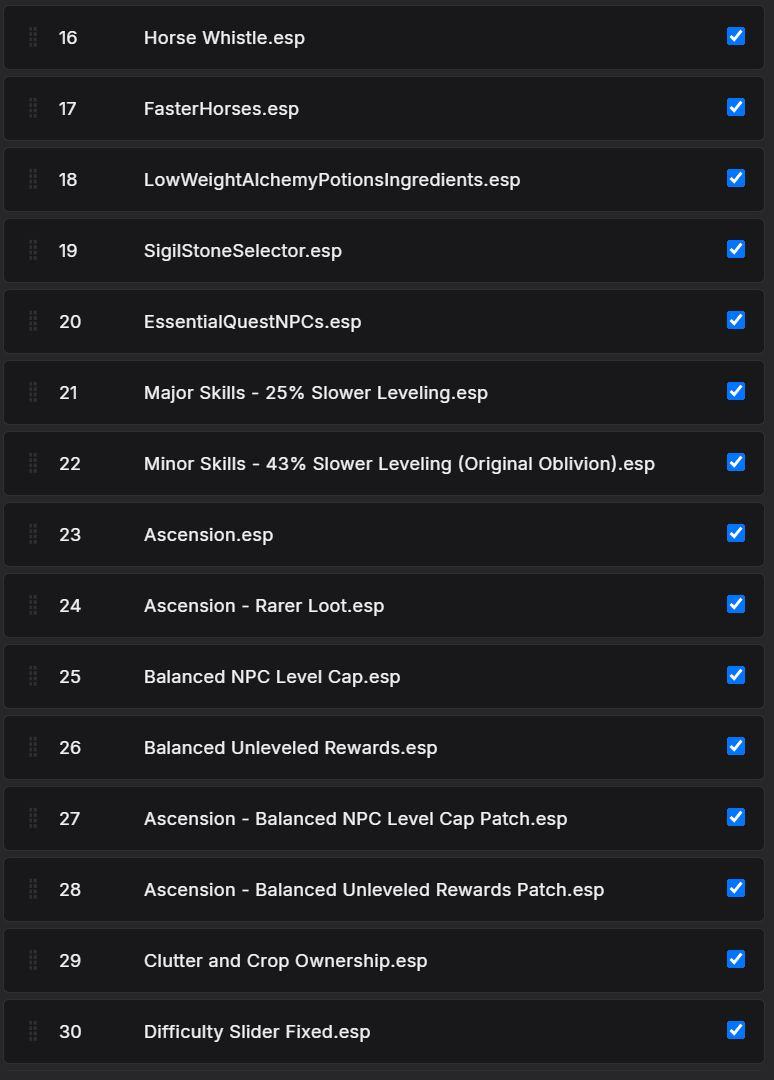Toggle Balanced NPC Level Cap.esp checkbox
This screenshot has height=1080, width=774.
coord(736,675)
